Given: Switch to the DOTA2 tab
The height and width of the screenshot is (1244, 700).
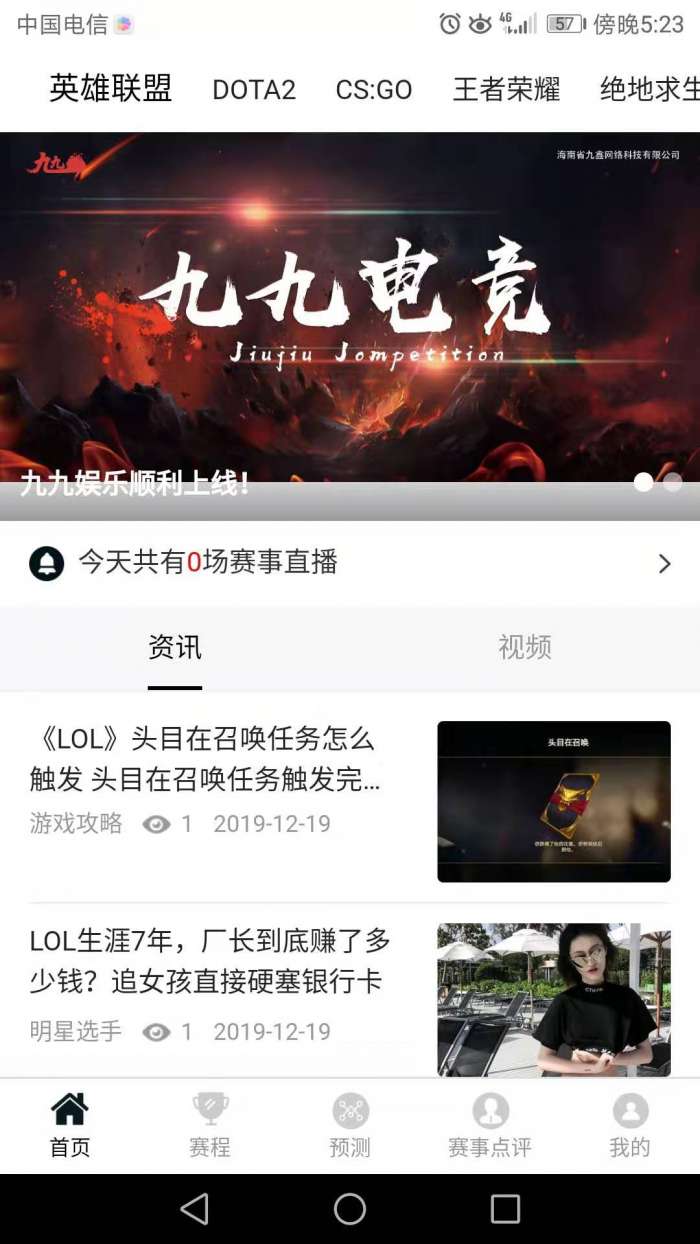Looking at the screenshot, I should point(254,90).
